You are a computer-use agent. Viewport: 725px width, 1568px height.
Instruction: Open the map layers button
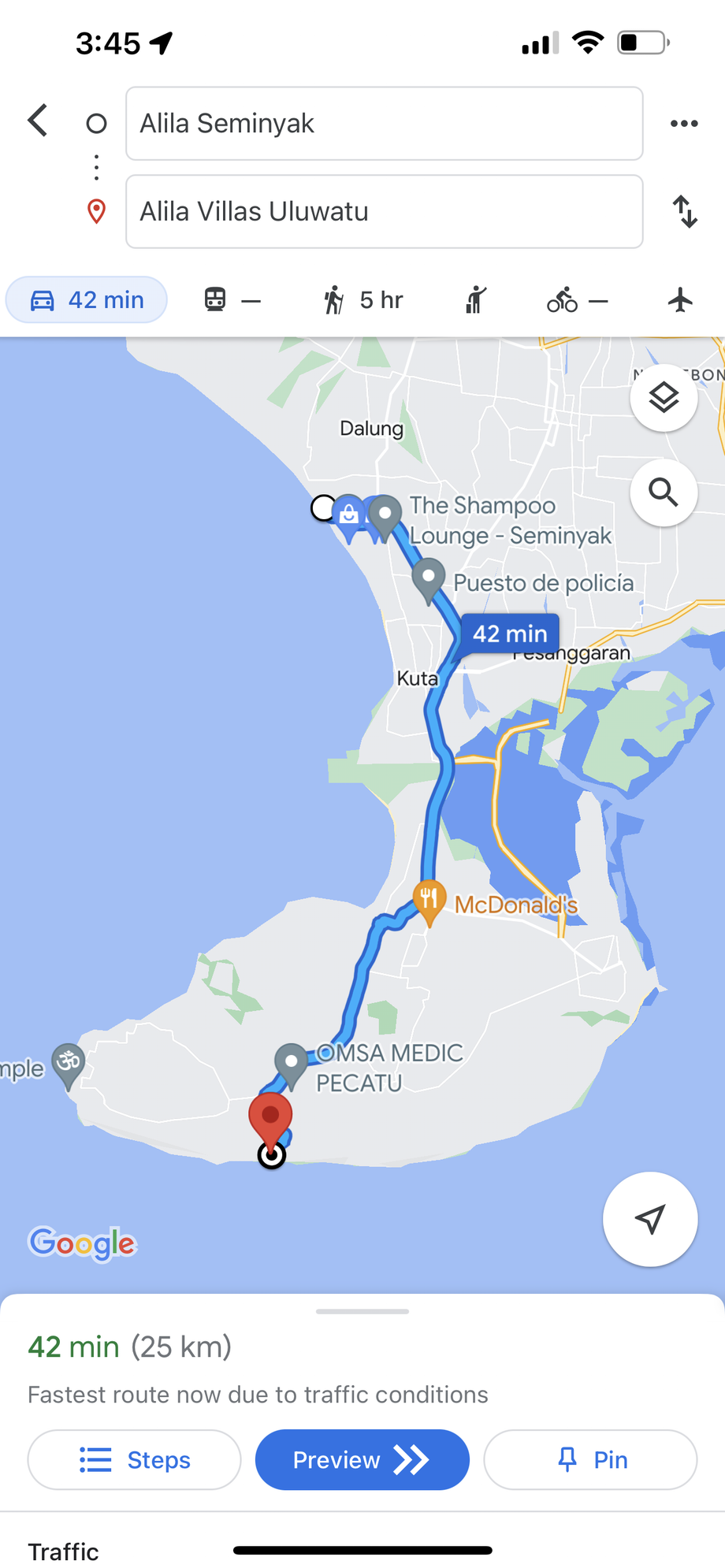(x=664, y=398)
